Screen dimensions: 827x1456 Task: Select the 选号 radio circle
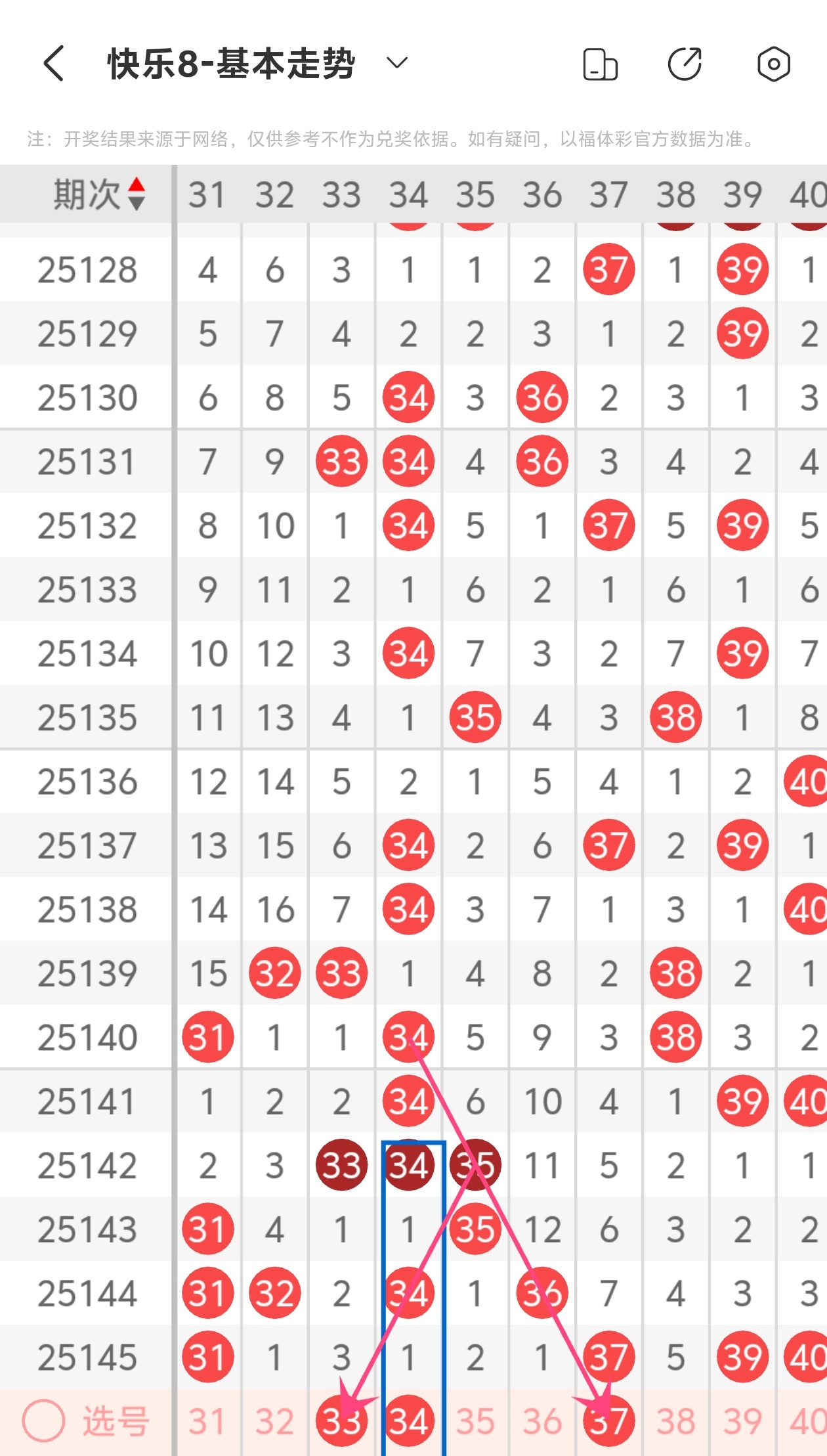pyautogui.click(x=43, y=1421)
